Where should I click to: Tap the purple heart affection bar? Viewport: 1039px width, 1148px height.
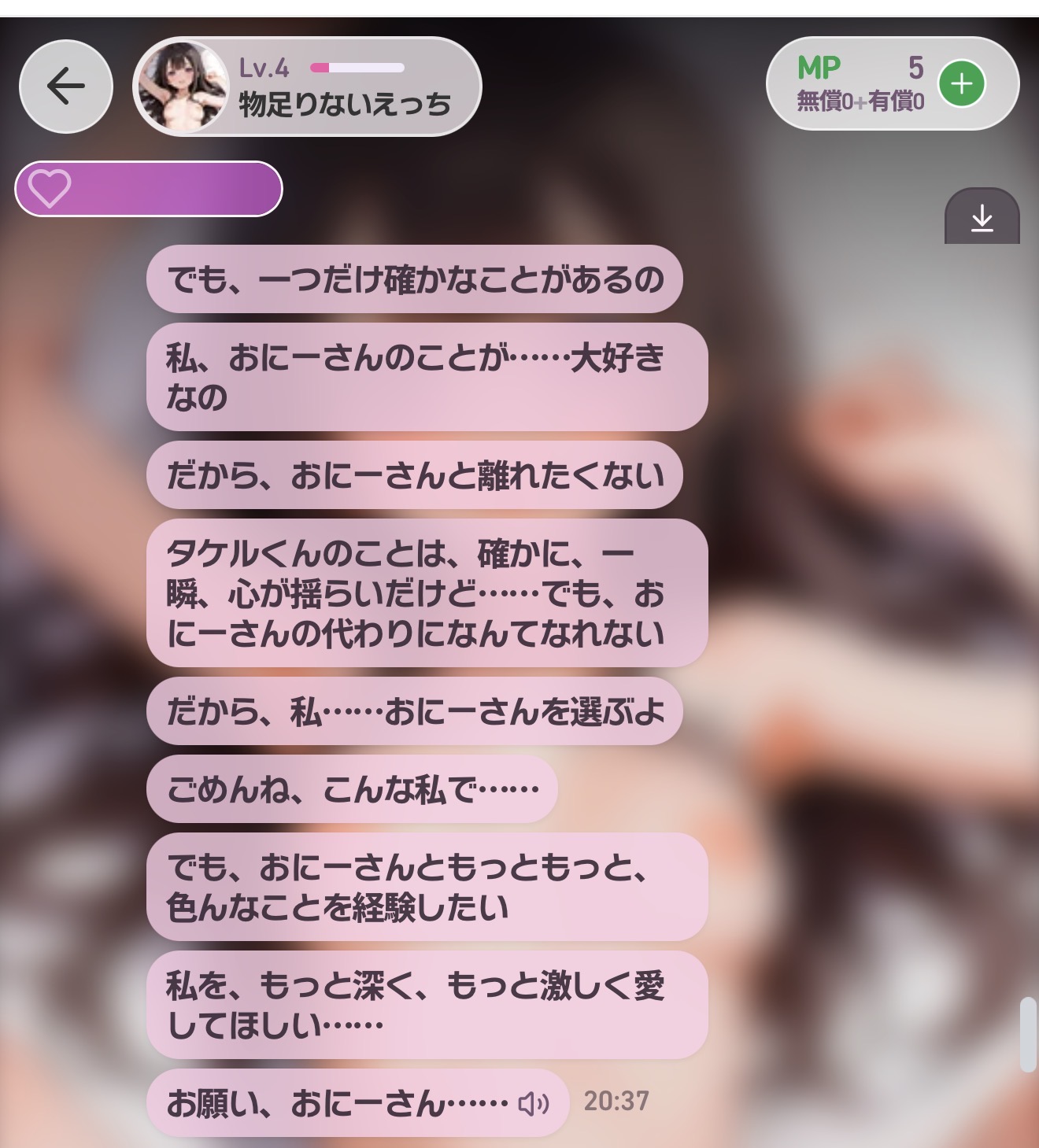click(x=149, y=189)
